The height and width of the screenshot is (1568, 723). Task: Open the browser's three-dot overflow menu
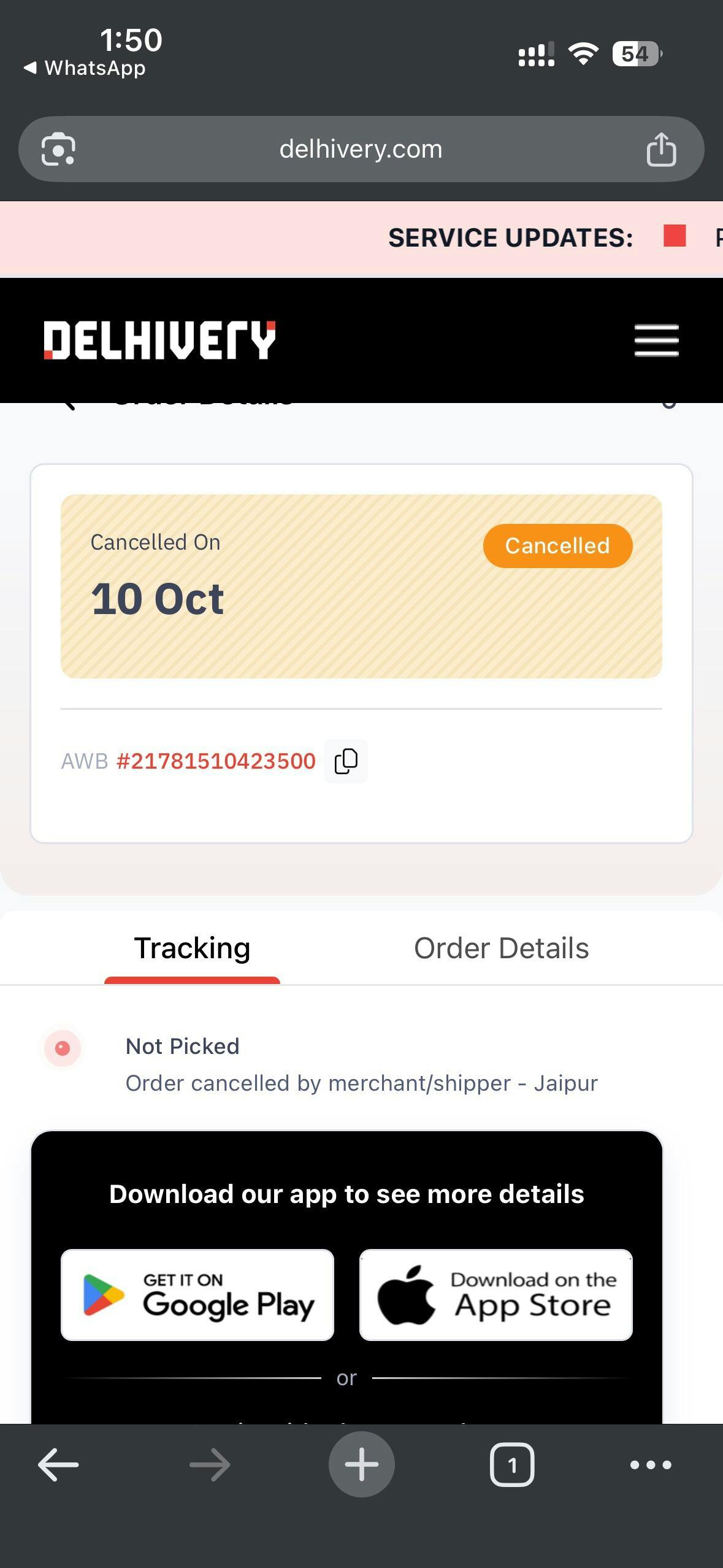[651, 1465]
